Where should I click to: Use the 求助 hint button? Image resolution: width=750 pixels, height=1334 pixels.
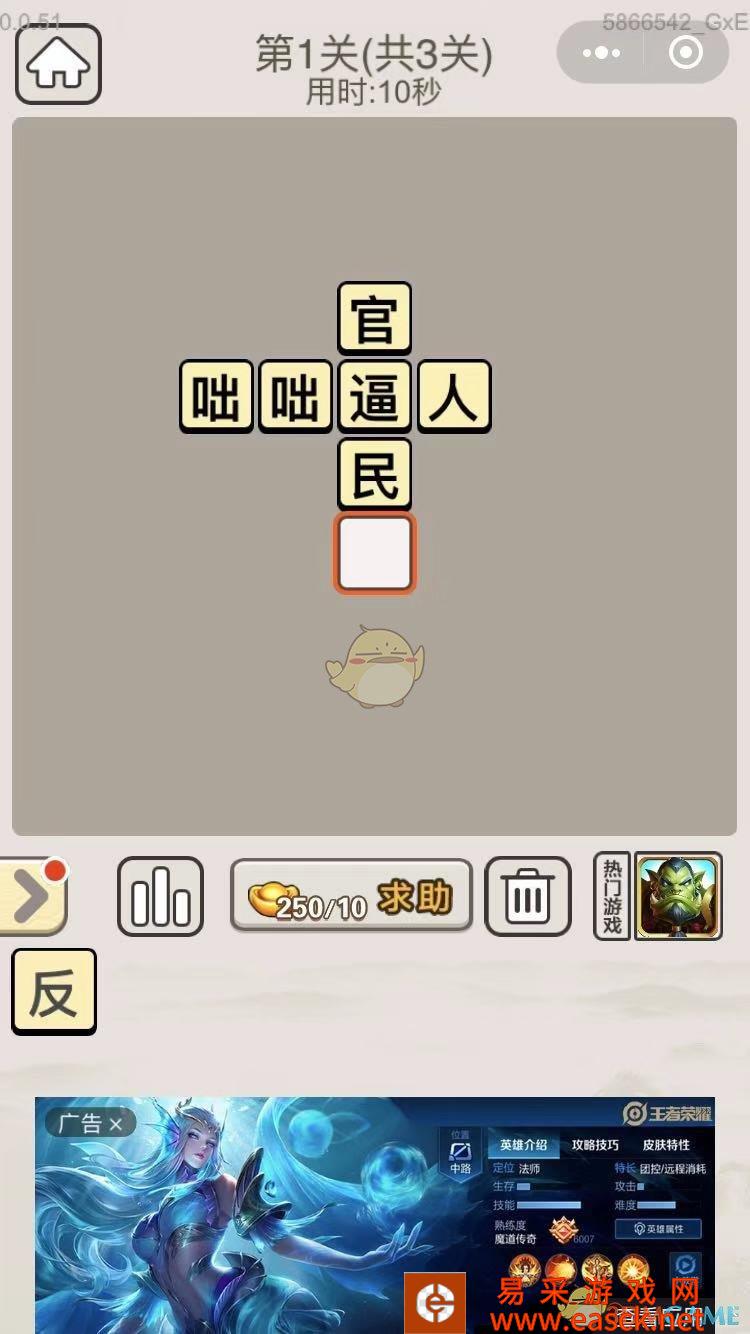[351, 896]
